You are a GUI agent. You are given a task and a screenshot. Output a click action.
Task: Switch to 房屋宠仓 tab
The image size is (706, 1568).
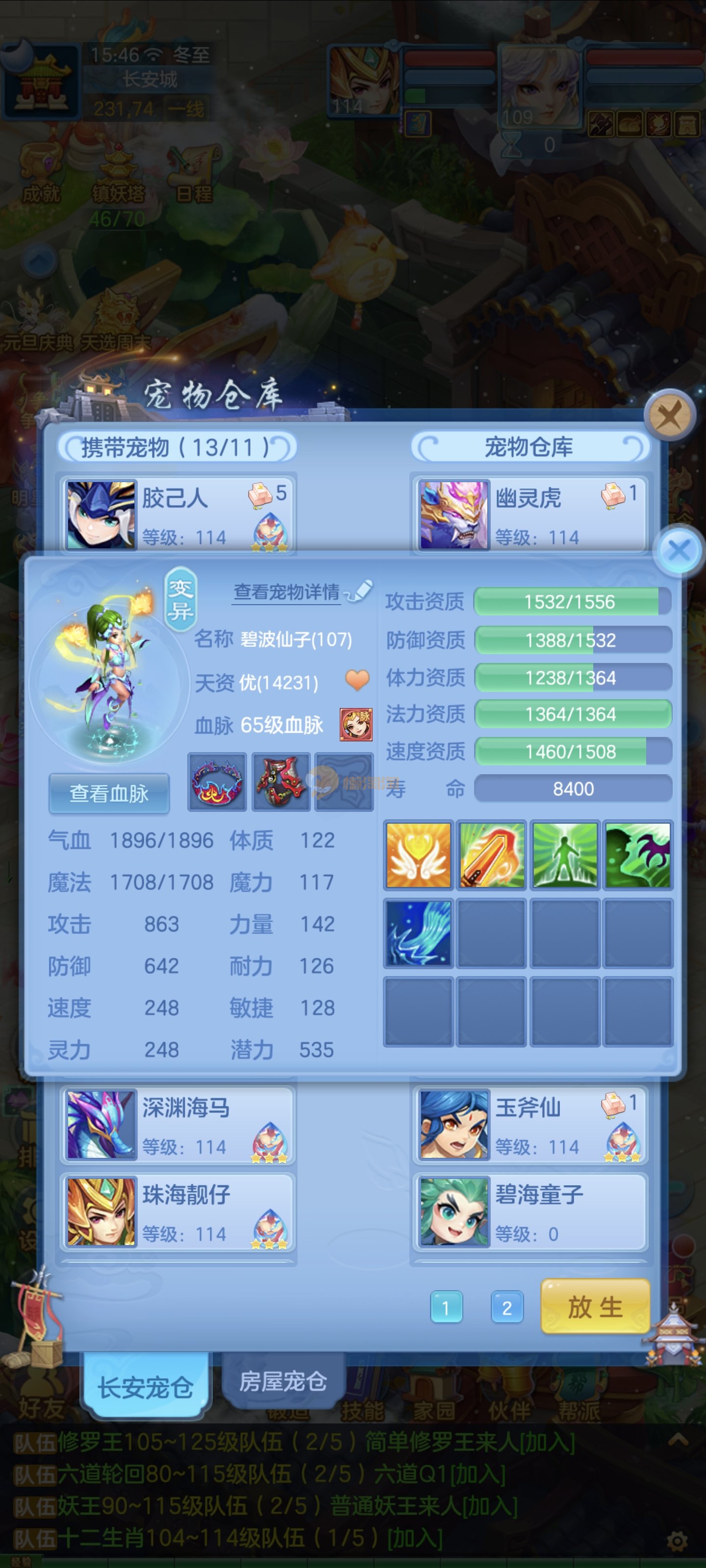point(282,1381)
